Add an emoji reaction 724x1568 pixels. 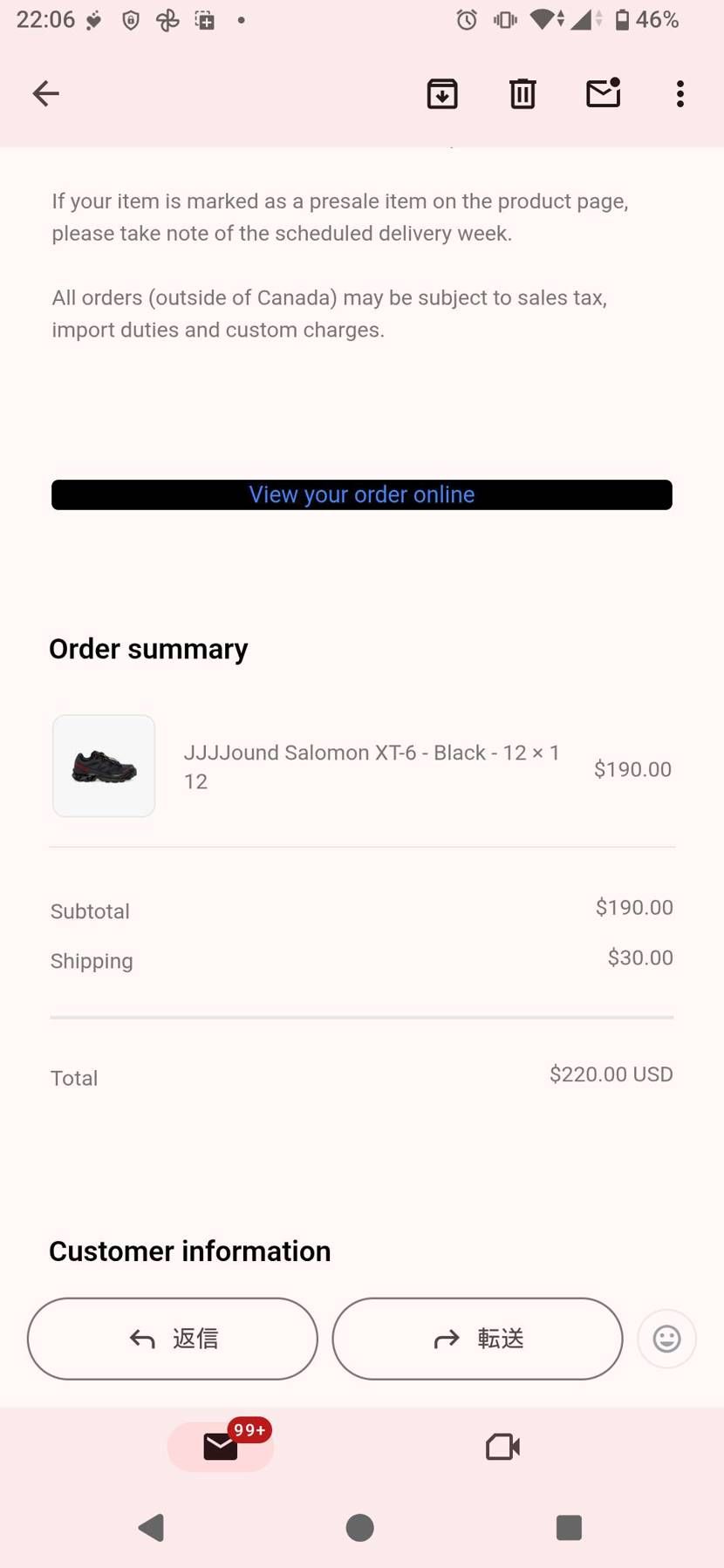666,1339
